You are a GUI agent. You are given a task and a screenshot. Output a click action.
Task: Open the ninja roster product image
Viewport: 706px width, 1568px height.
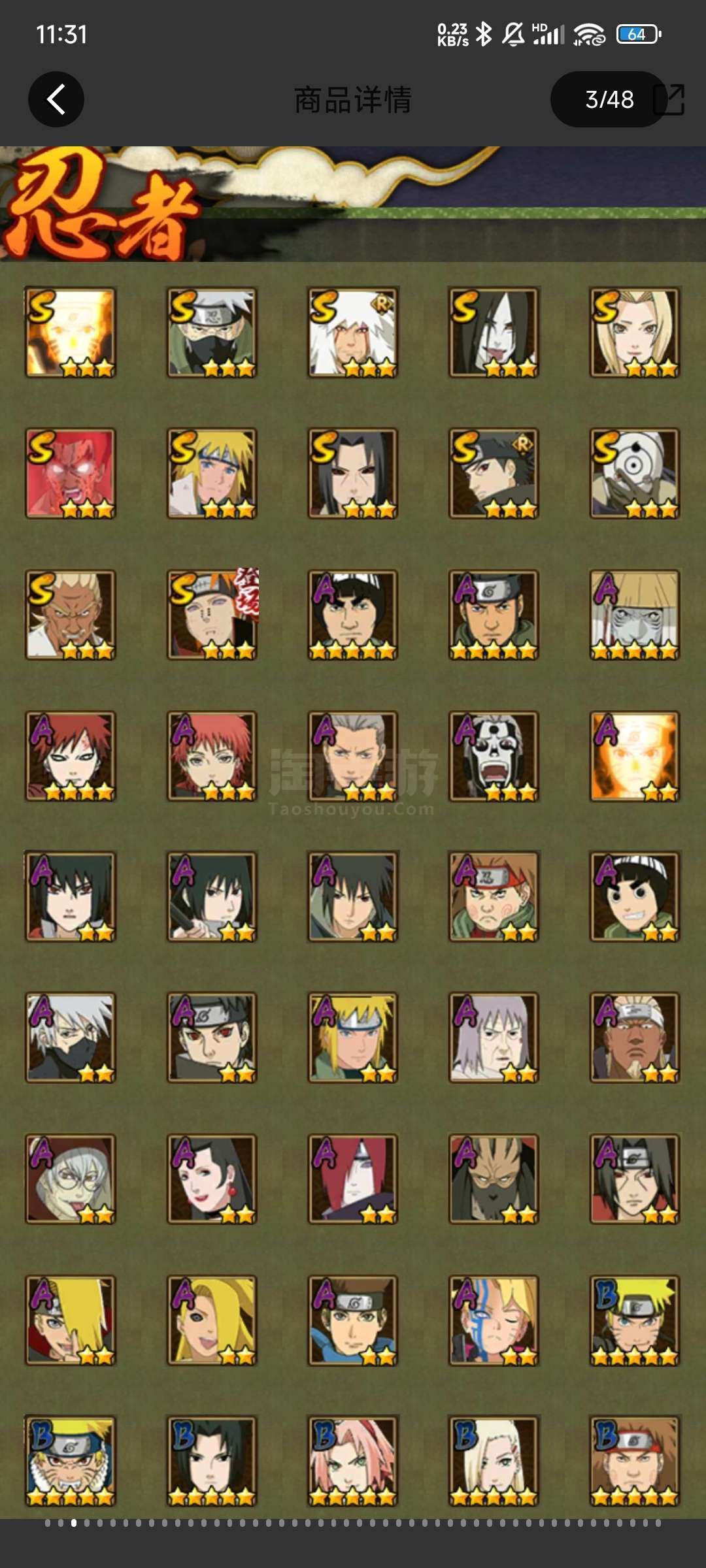tap(353, 831)
